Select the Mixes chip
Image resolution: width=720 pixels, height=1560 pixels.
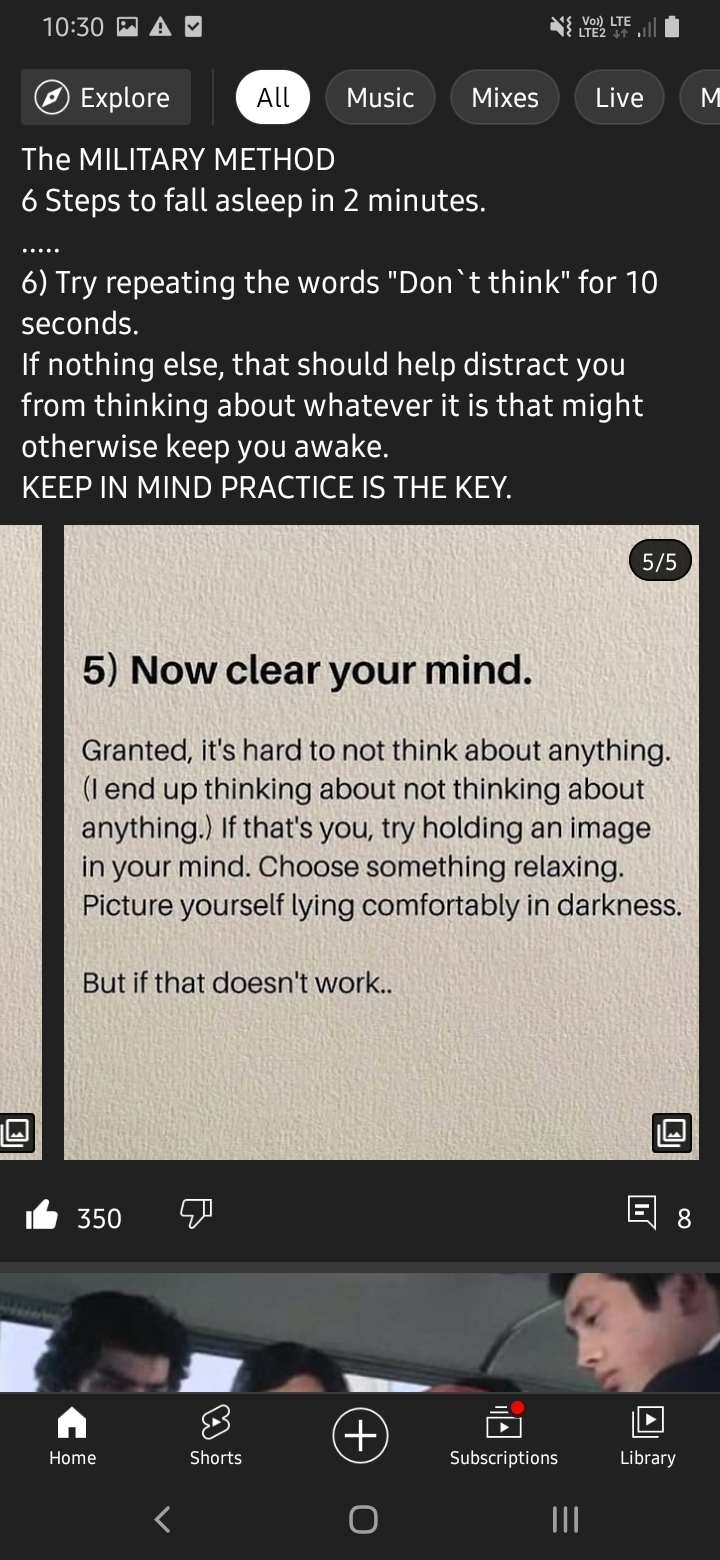coord(505,97)
